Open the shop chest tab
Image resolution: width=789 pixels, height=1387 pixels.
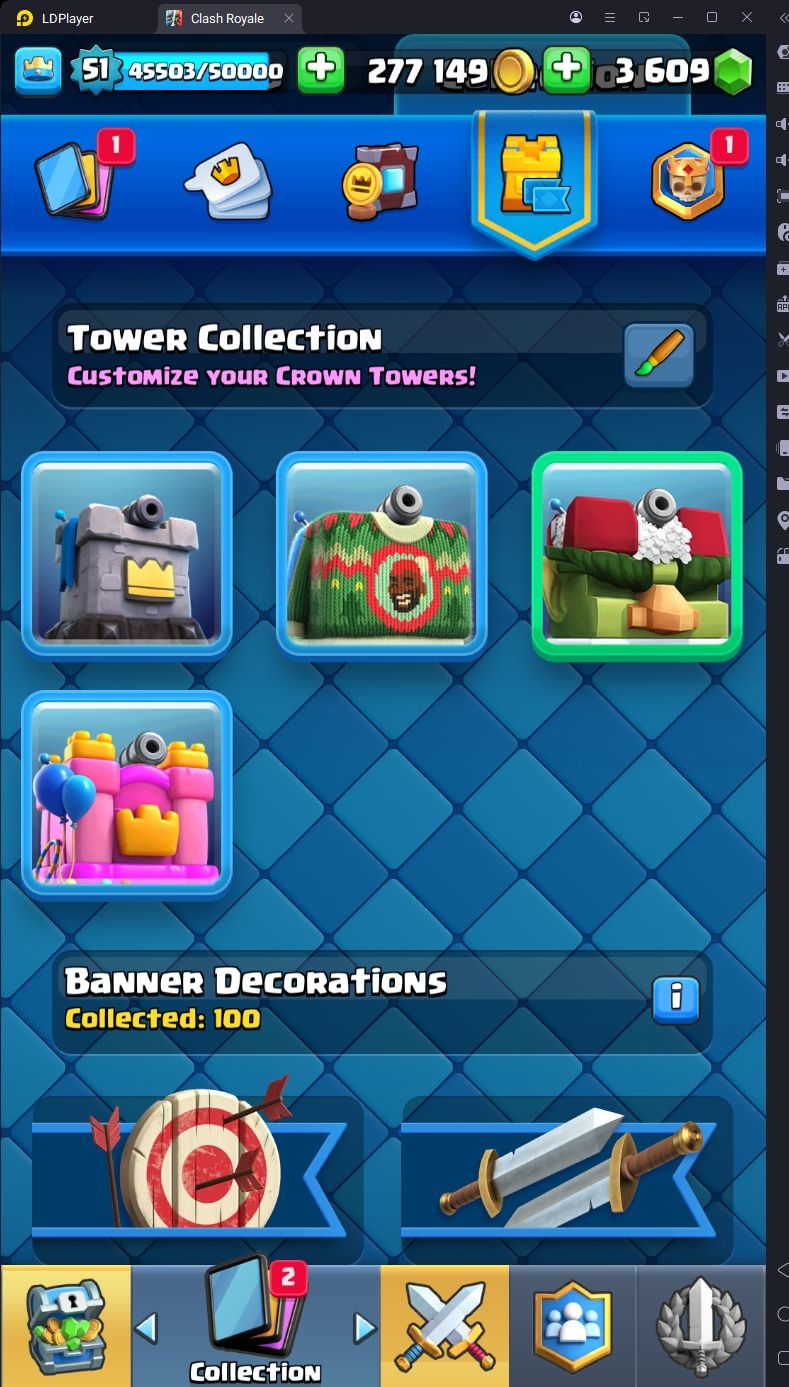coord(66,1325)
